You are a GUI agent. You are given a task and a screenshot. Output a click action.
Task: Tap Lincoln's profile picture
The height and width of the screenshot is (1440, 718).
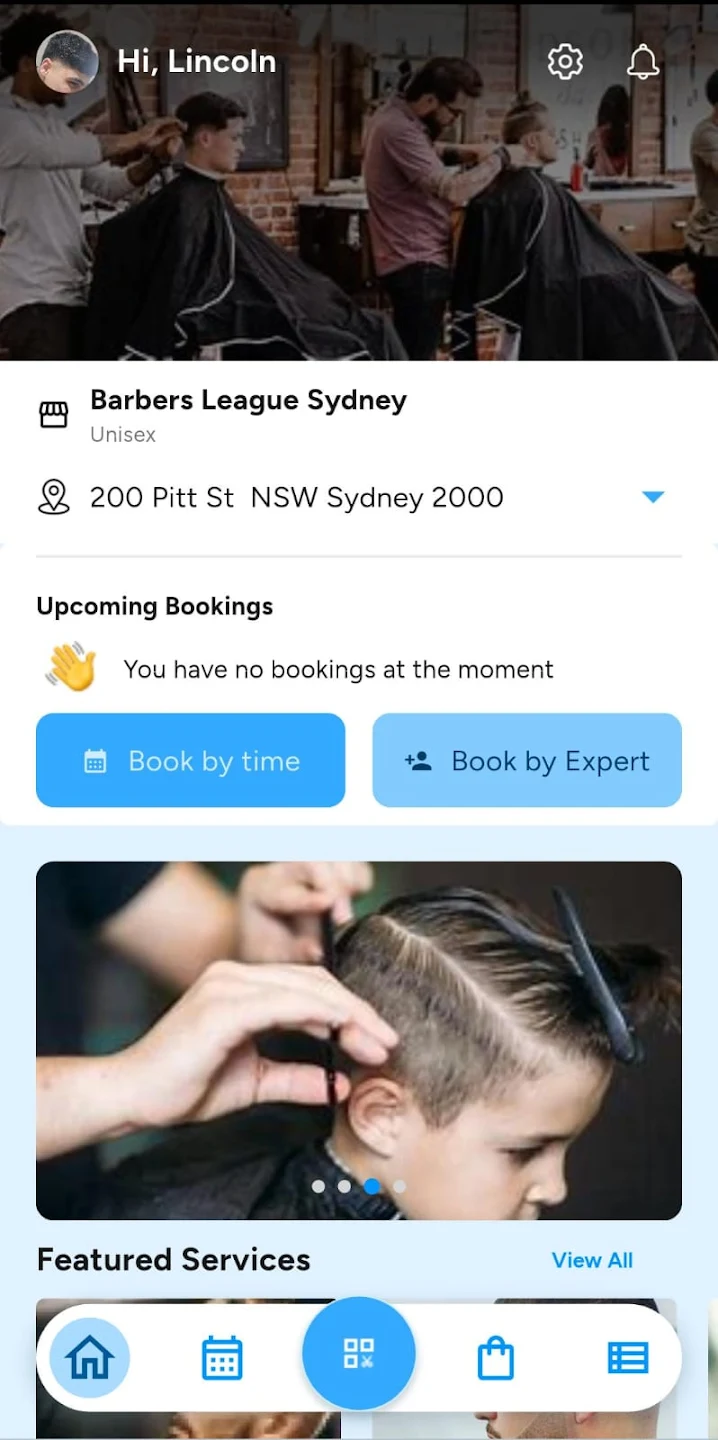pyautogui.click(x=67, y=62)
